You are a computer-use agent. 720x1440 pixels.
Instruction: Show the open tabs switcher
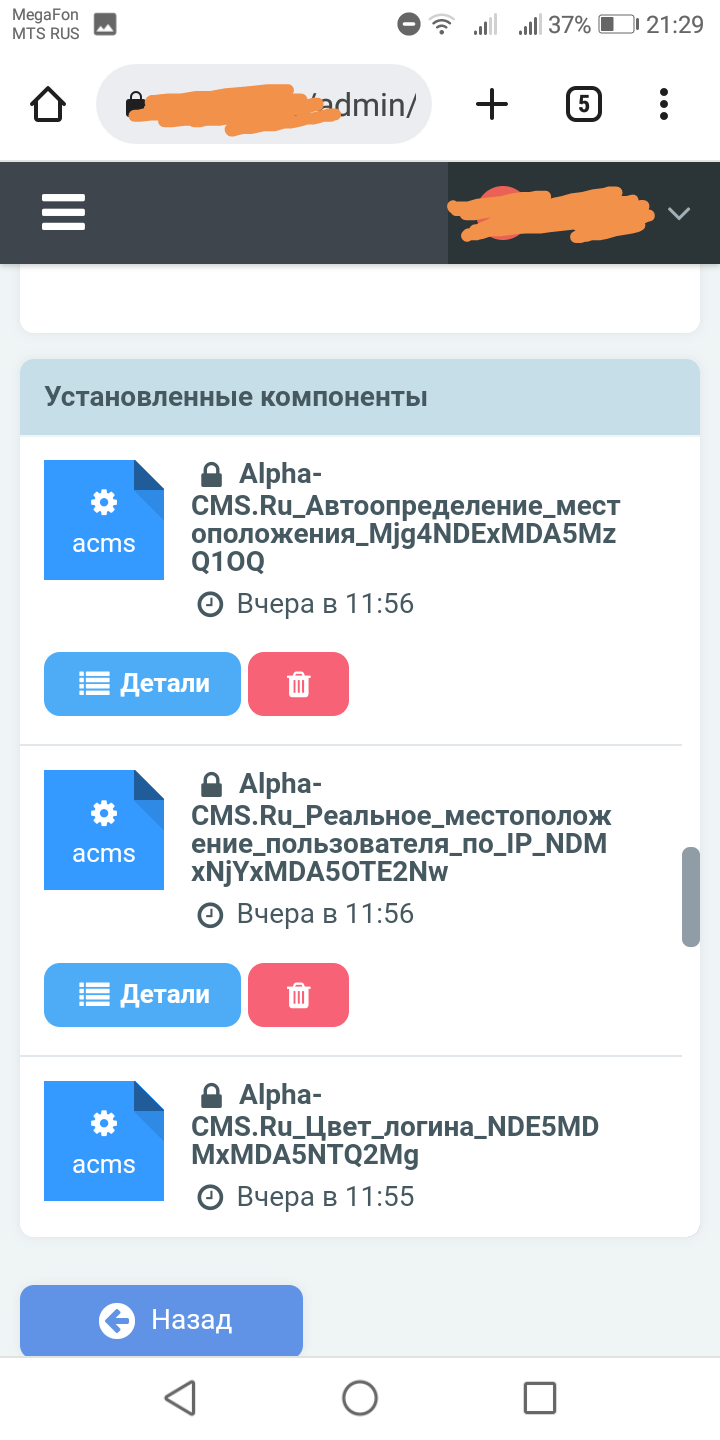click(584, 104)
